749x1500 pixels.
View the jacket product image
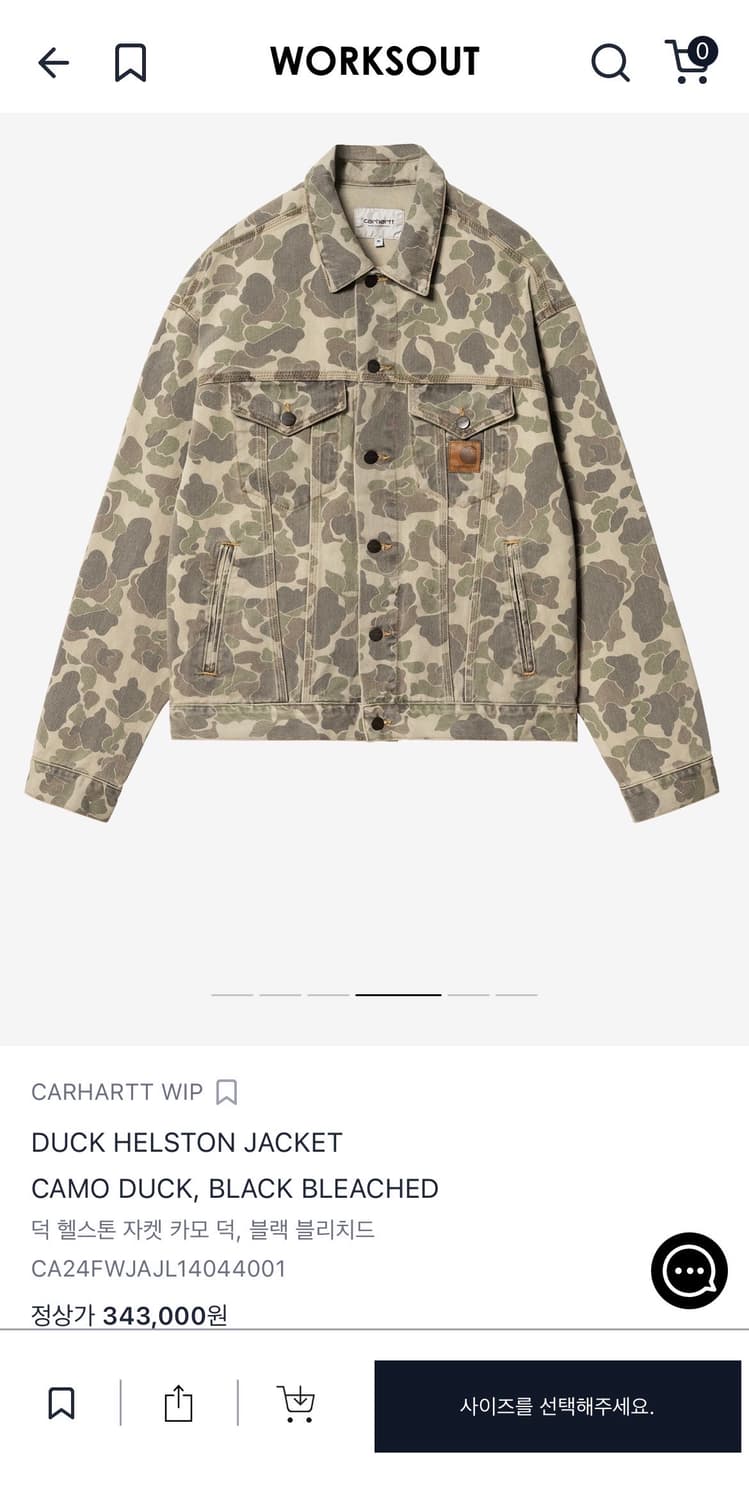pos(372,480)
